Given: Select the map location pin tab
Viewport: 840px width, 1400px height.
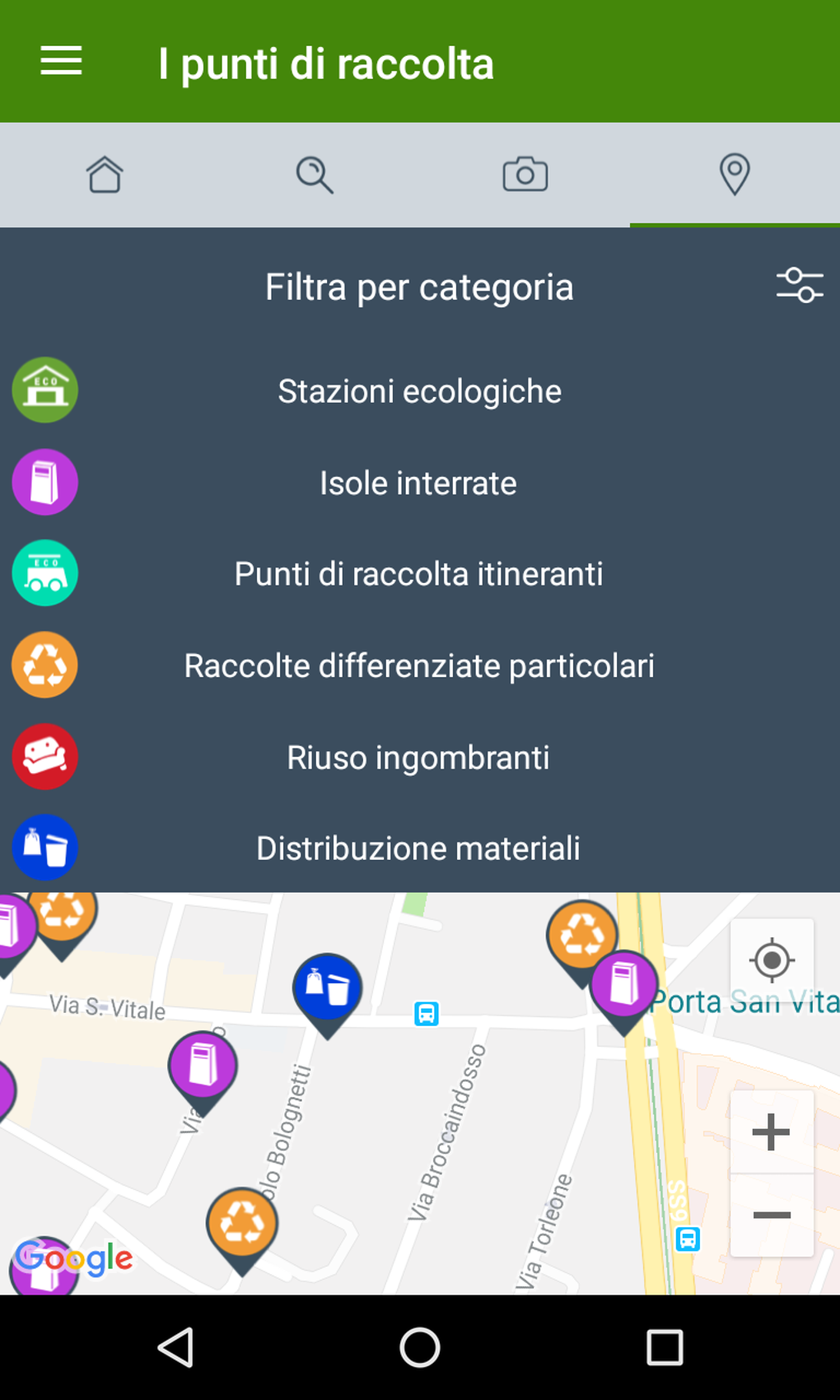Looking at the screenshot, I should (735, 175).
